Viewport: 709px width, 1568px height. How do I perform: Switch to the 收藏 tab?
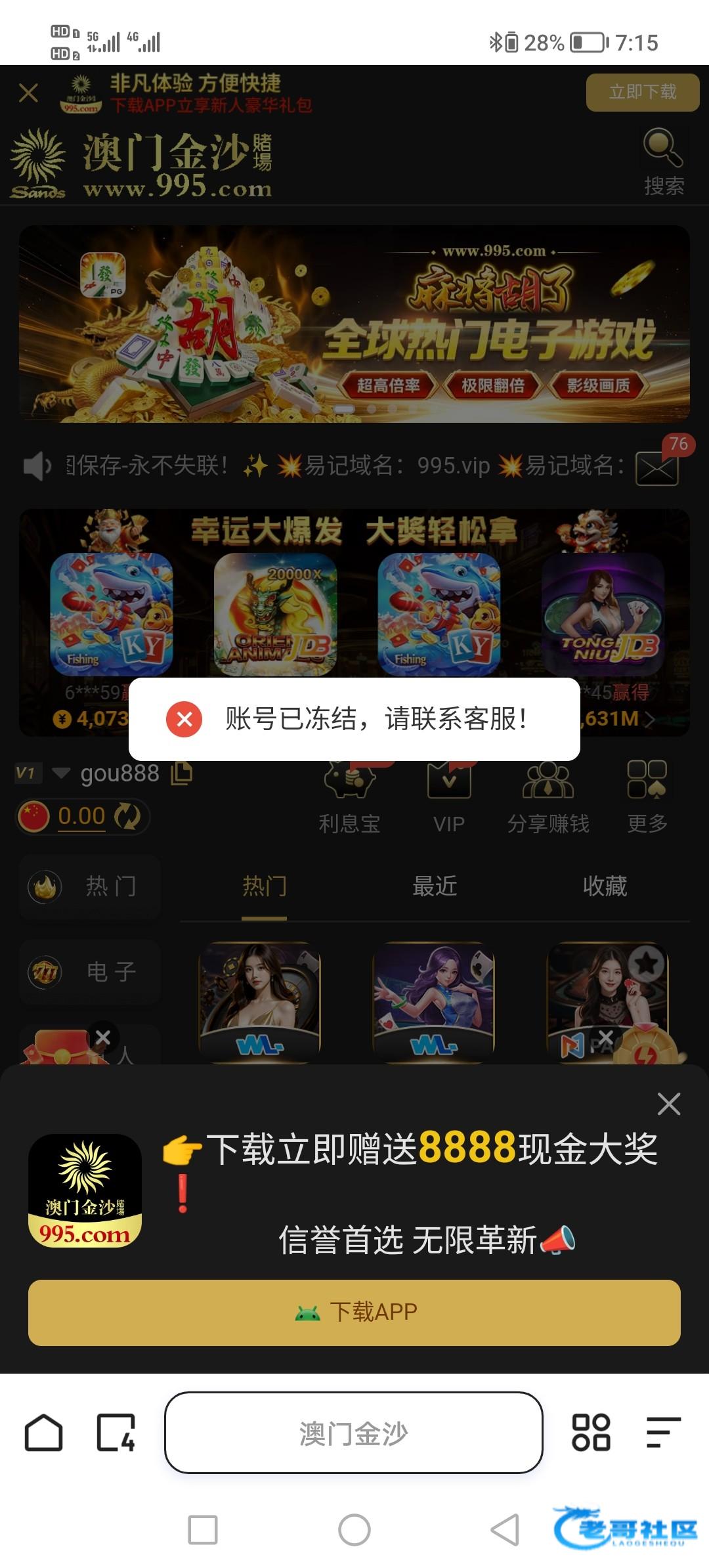[605, 886]
